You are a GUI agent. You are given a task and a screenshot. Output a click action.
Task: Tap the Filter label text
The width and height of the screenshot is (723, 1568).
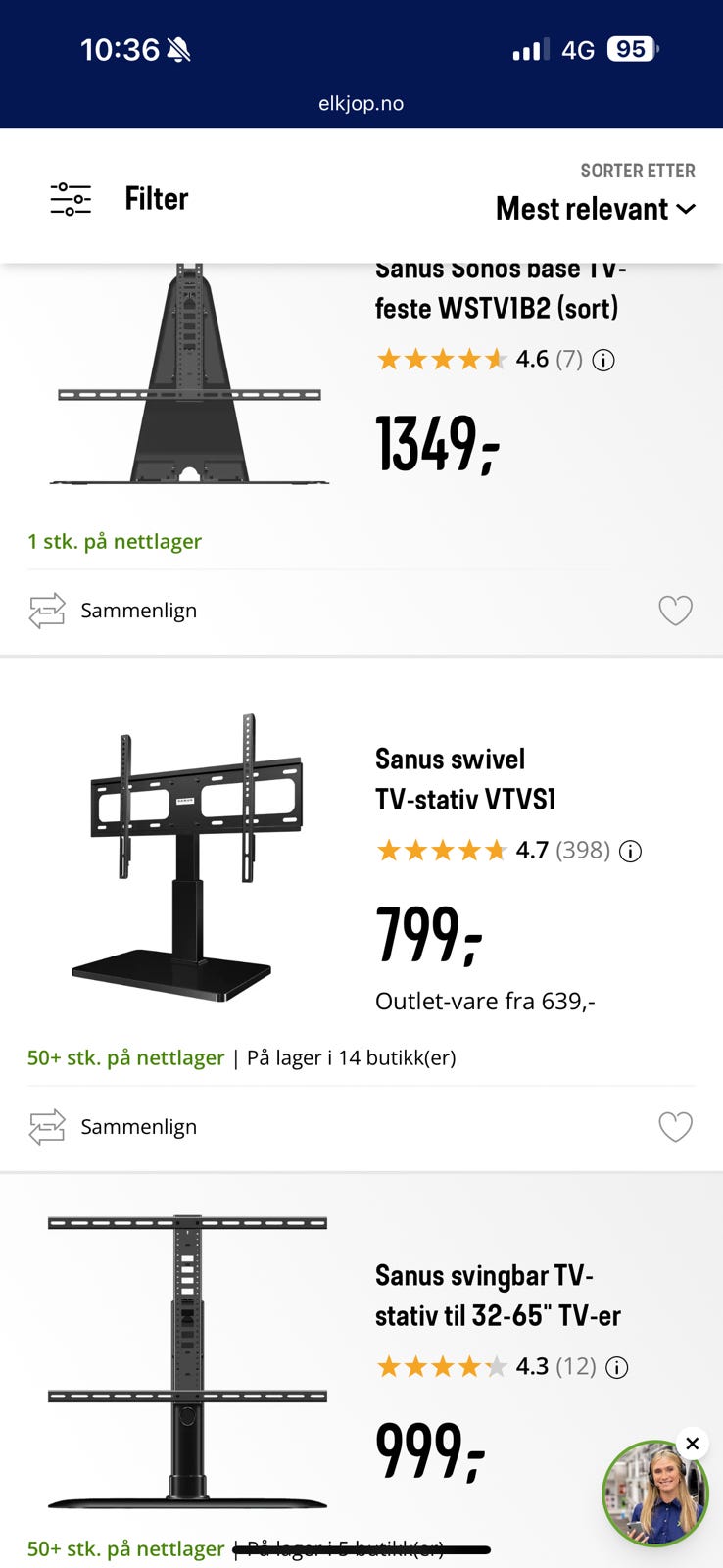coord(156,198)
